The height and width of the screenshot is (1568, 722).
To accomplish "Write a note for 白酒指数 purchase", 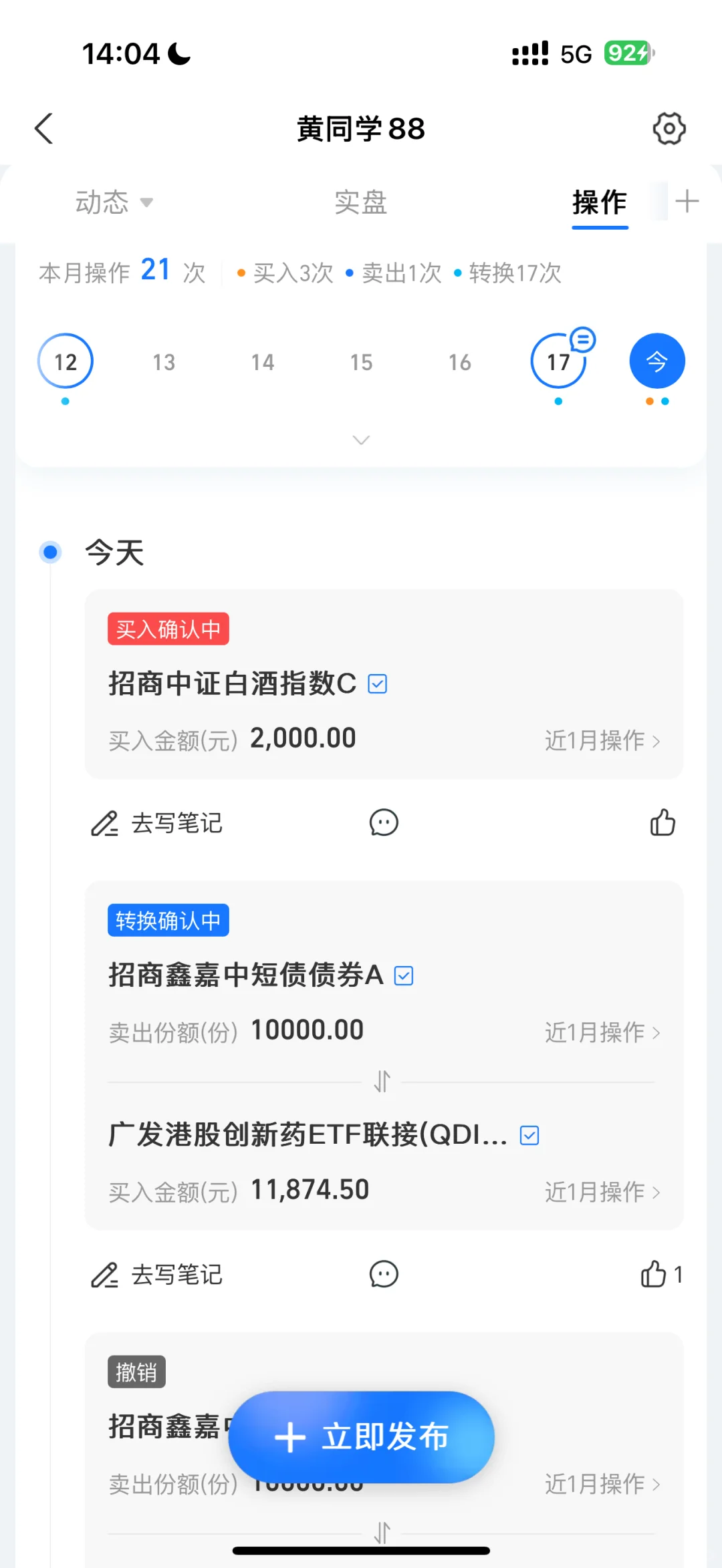I will click(157, 823).
